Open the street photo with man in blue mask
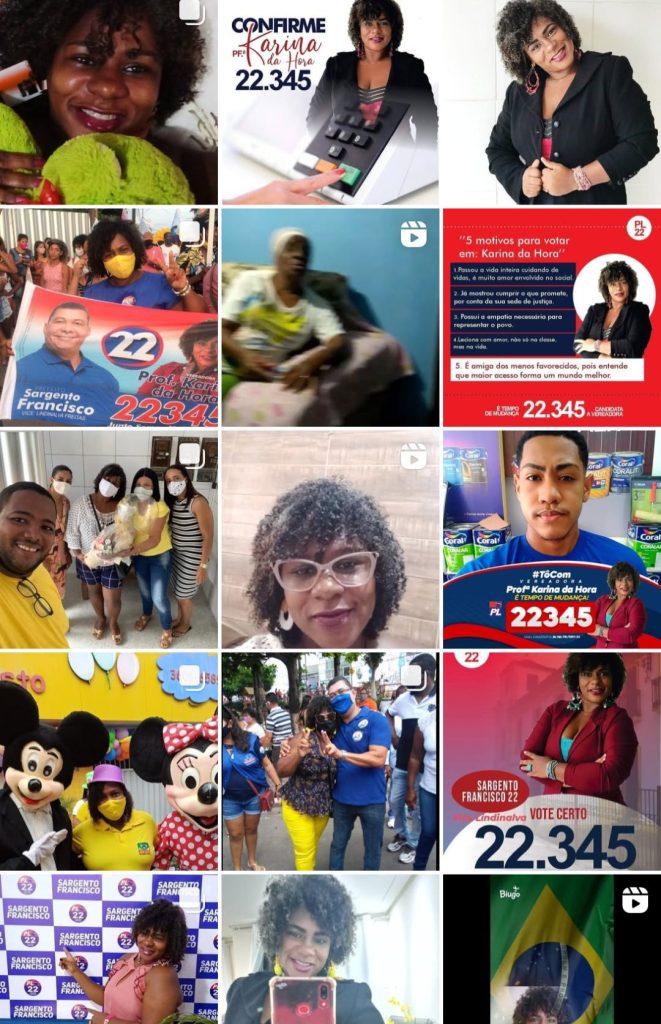The image size is (661, 1024). (x=329, y=761)
